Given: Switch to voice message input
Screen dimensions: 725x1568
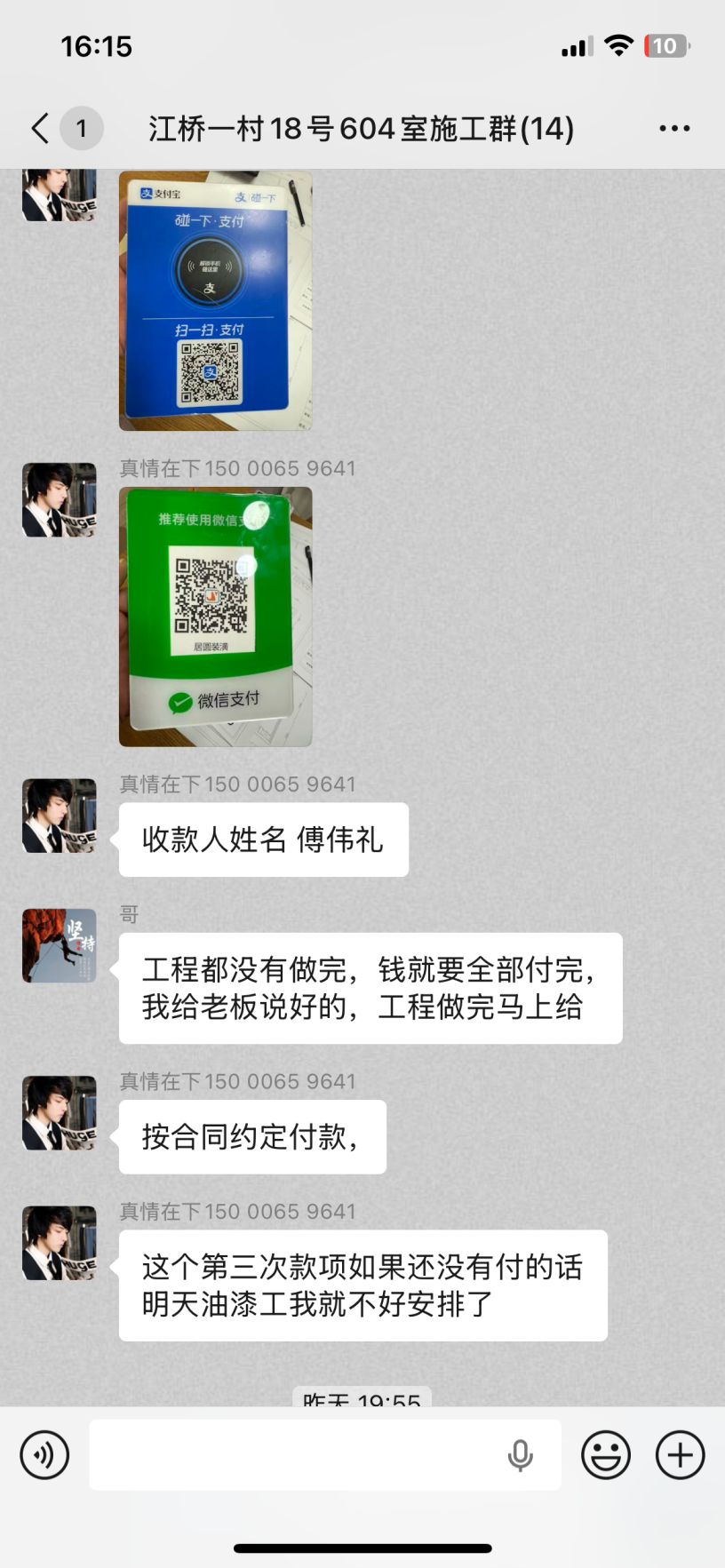Looking at the screenshot, I should tap(44, 1455).
